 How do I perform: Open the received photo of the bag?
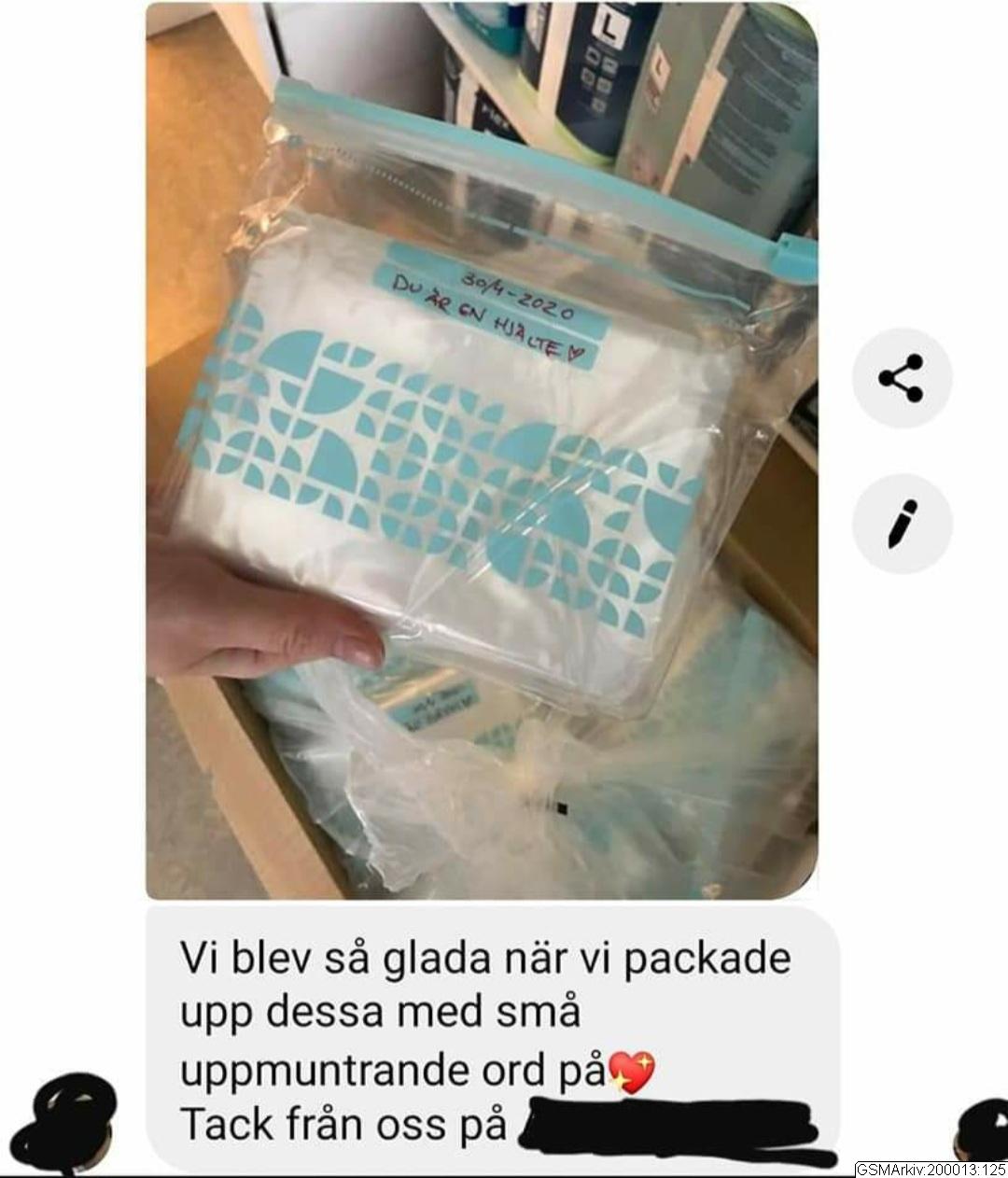[482, 450]
